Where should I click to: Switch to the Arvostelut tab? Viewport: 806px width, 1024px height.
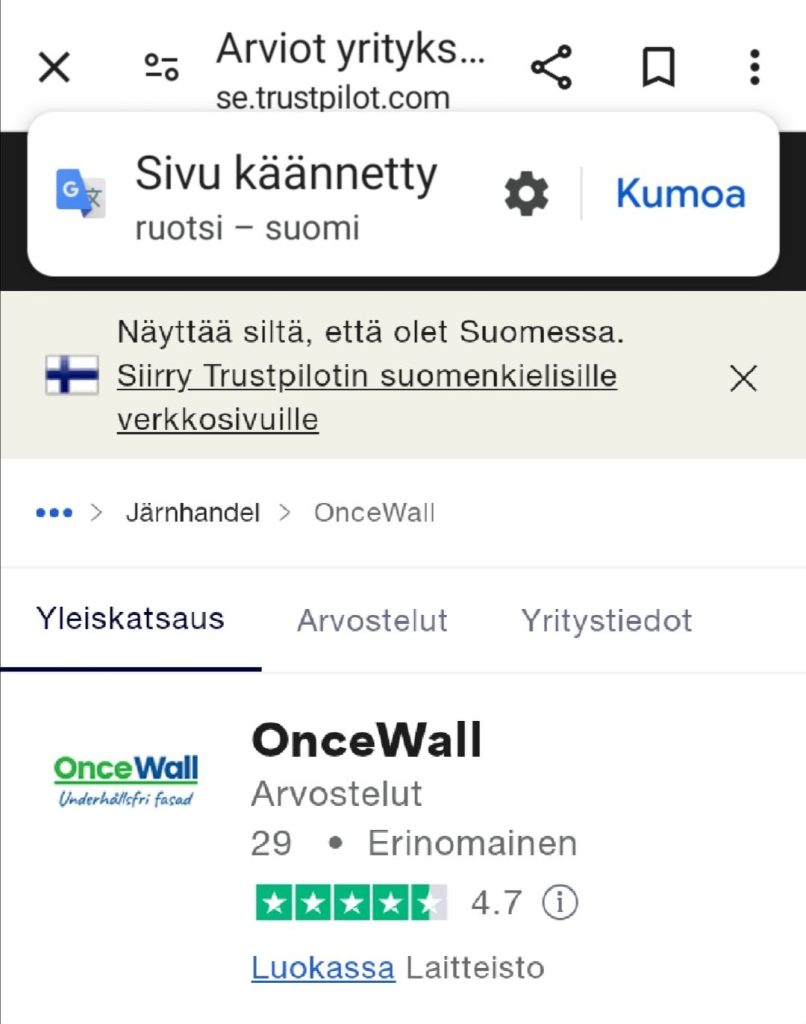[x=372, y=621]
